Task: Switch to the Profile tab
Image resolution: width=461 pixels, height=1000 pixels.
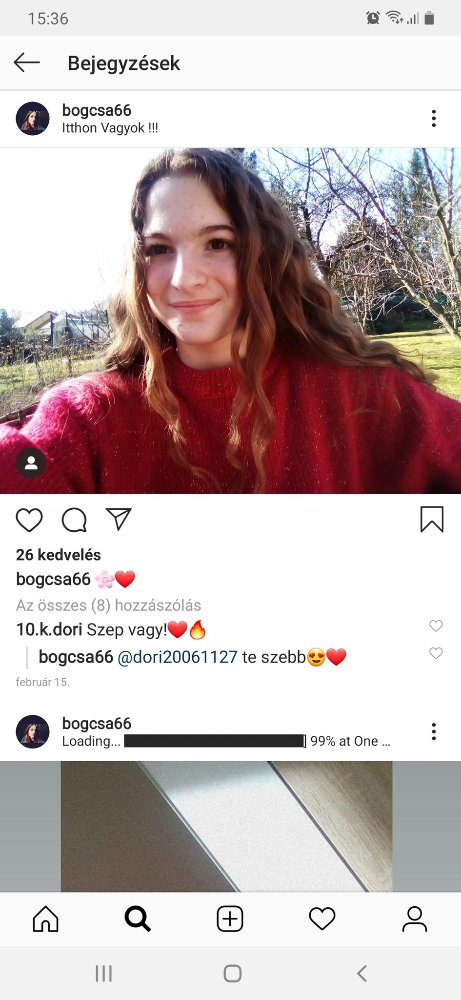Action: pyautogui.click(x=414, y=919)
